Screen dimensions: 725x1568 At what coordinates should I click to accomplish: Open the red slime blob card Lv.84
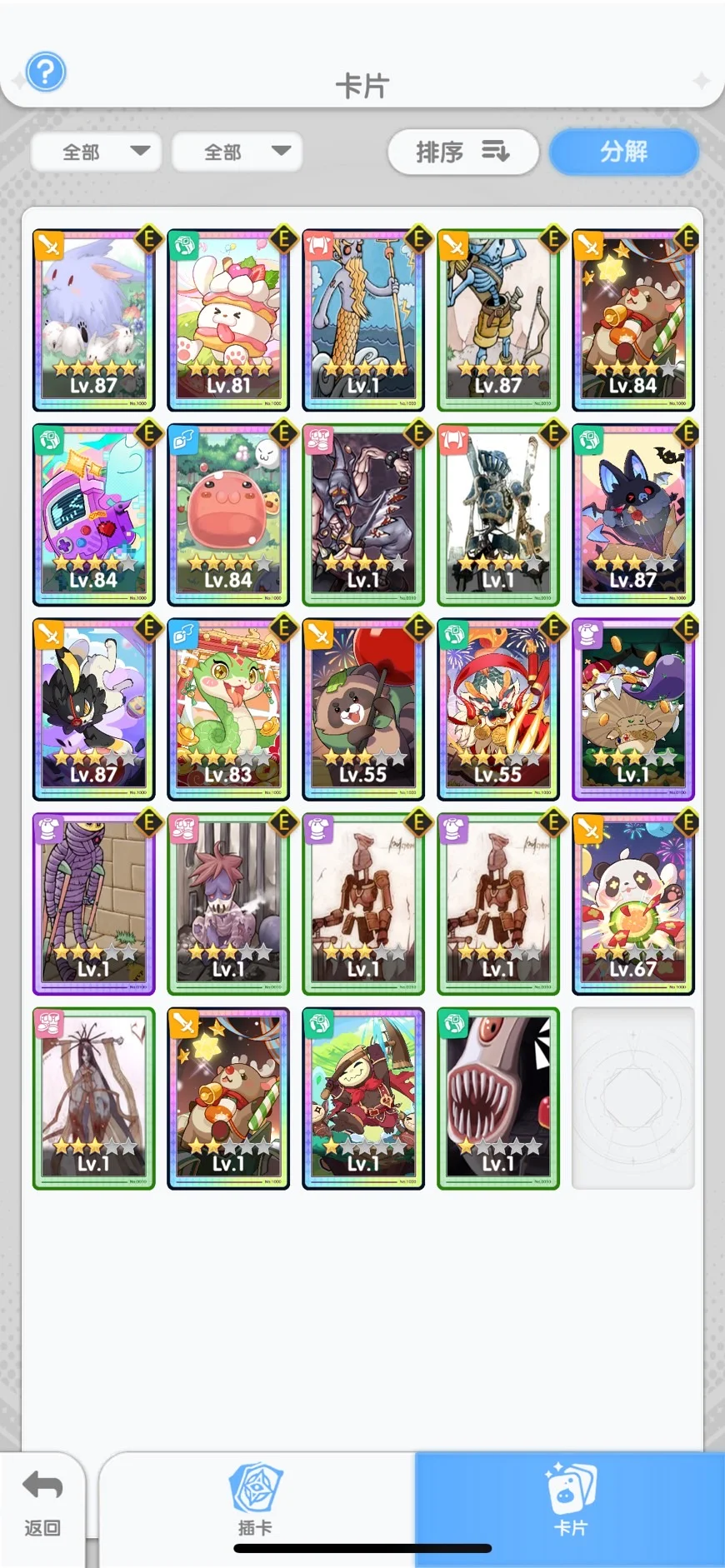click(x=228, y=515)
